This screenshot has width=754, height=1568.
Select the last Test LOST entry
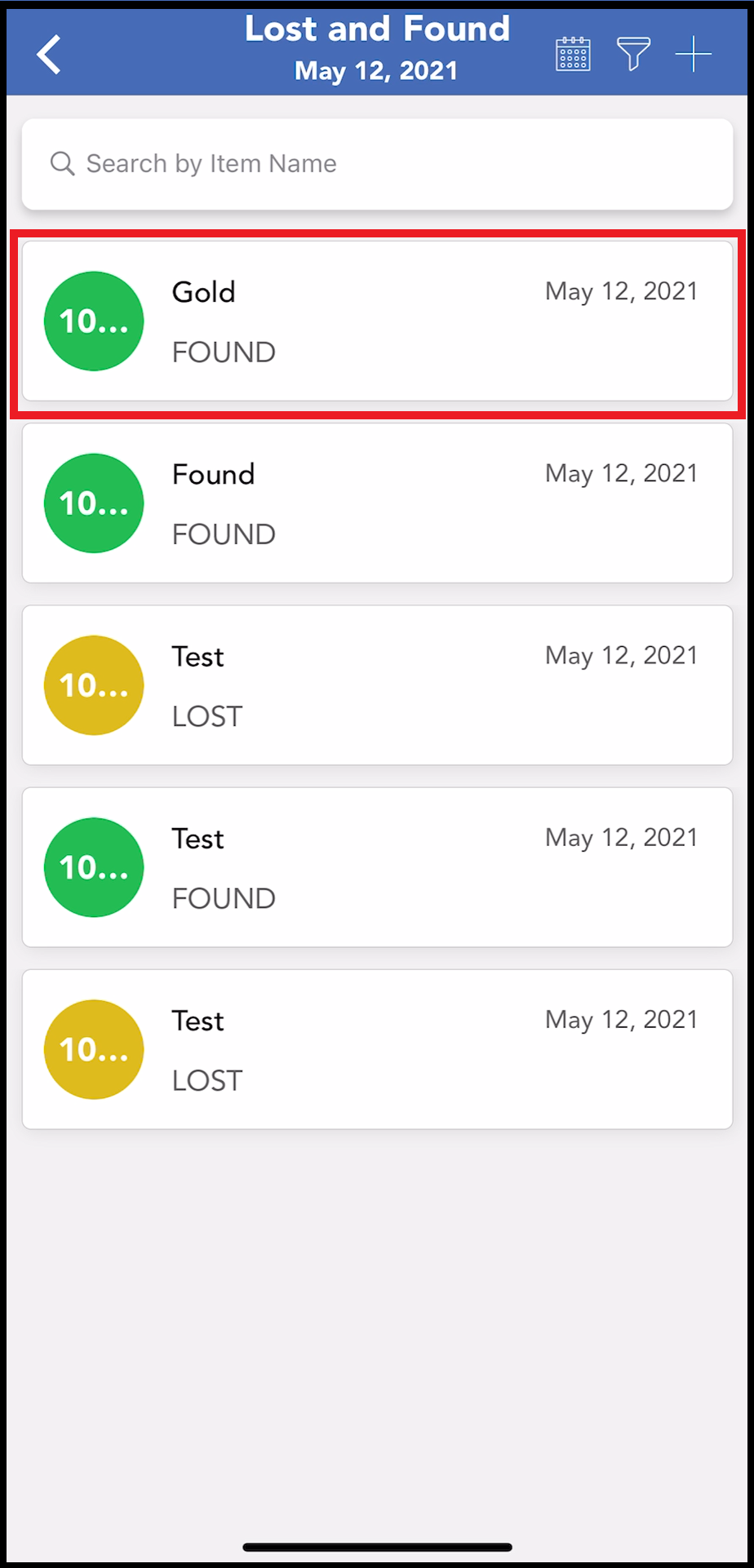377,1049
